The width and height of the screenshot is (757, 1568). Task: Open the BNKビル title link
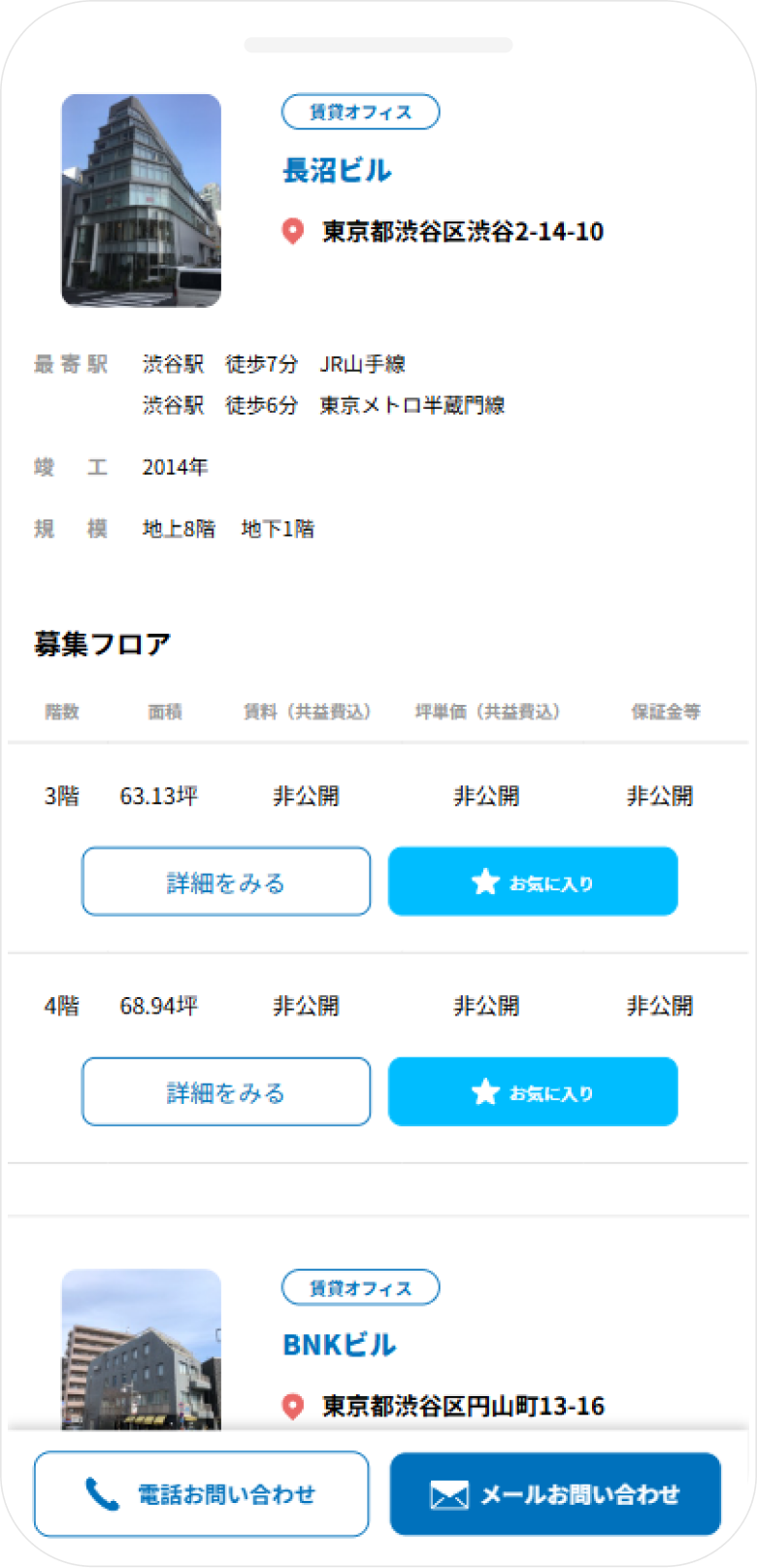[340, 1346]
